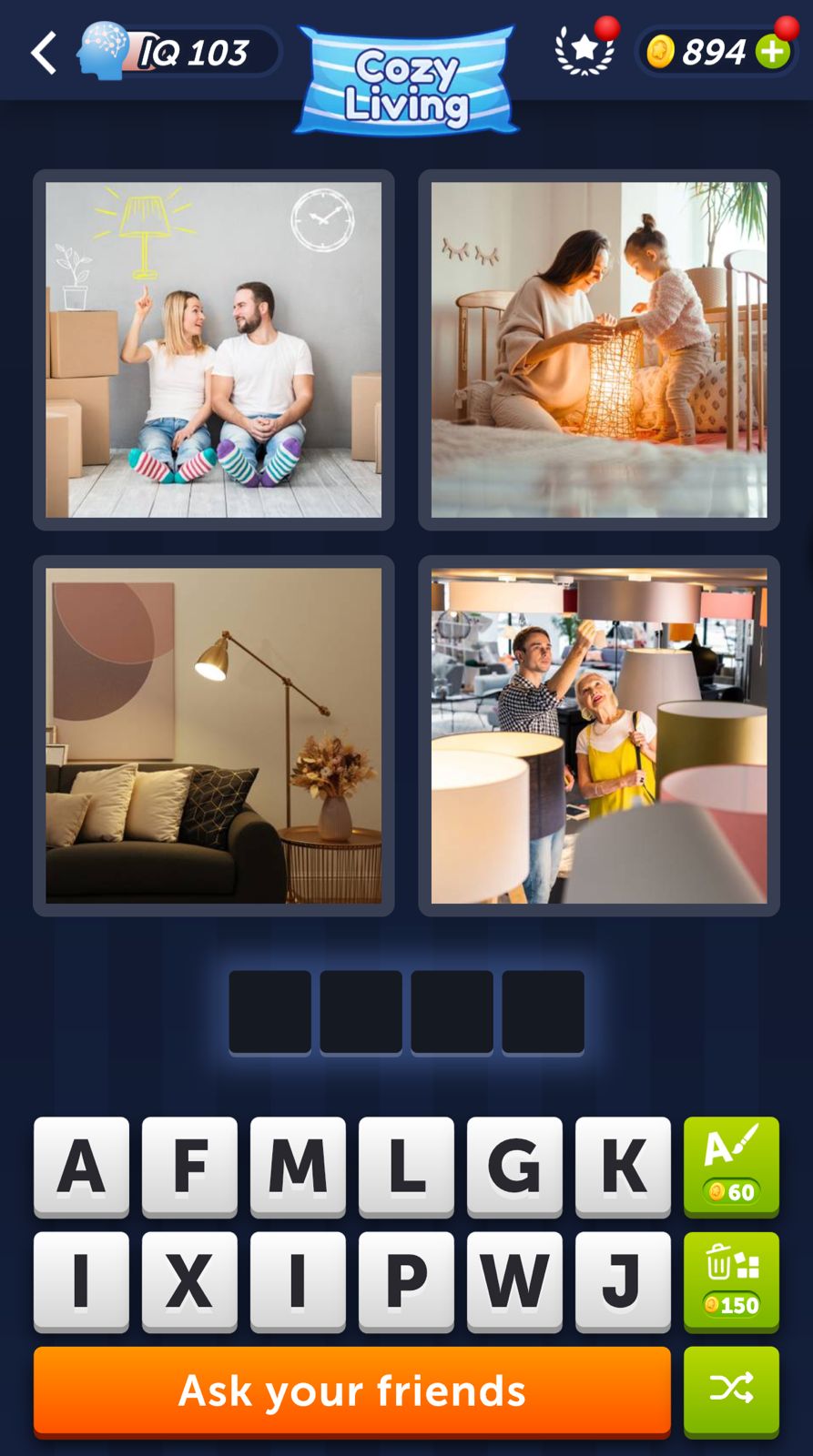Go back using the top-left arrow
Screen dimensions: 813x1456
tap(44, 53)
